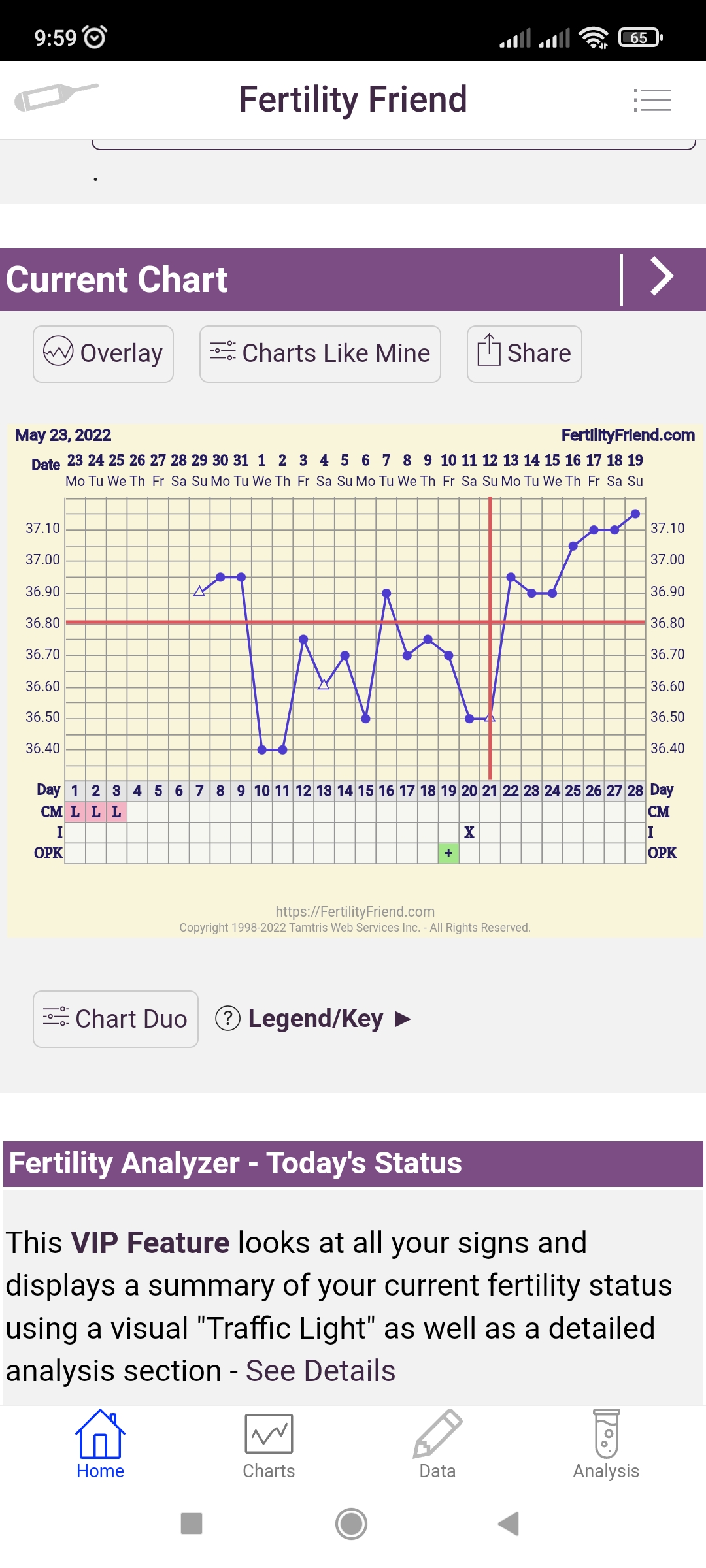706x1568 pixels.
Task: Share the current chart
Action: point(524,353)
